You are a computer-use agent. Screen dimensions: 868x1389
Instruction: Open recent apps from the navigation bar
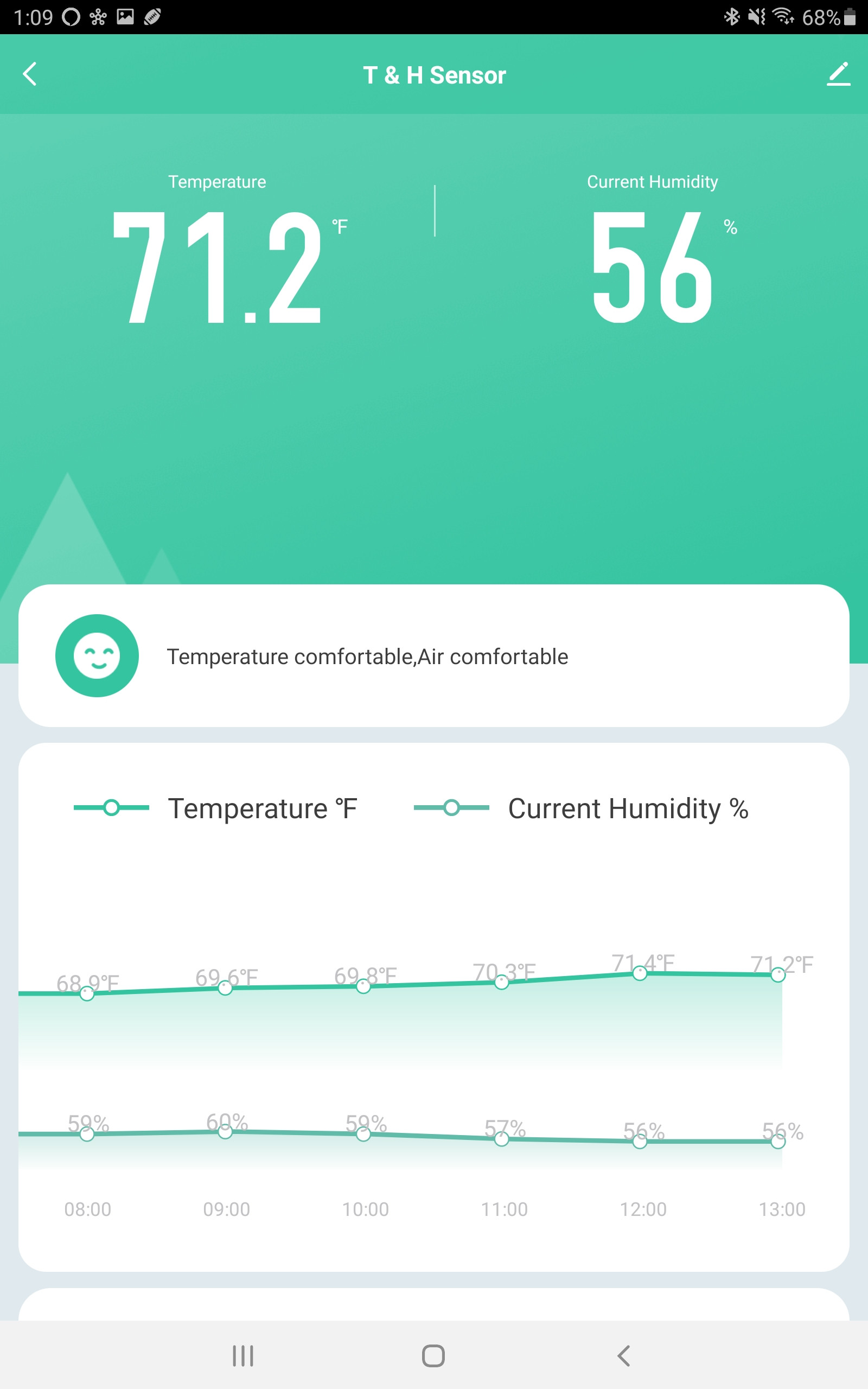click(243, 1356)
